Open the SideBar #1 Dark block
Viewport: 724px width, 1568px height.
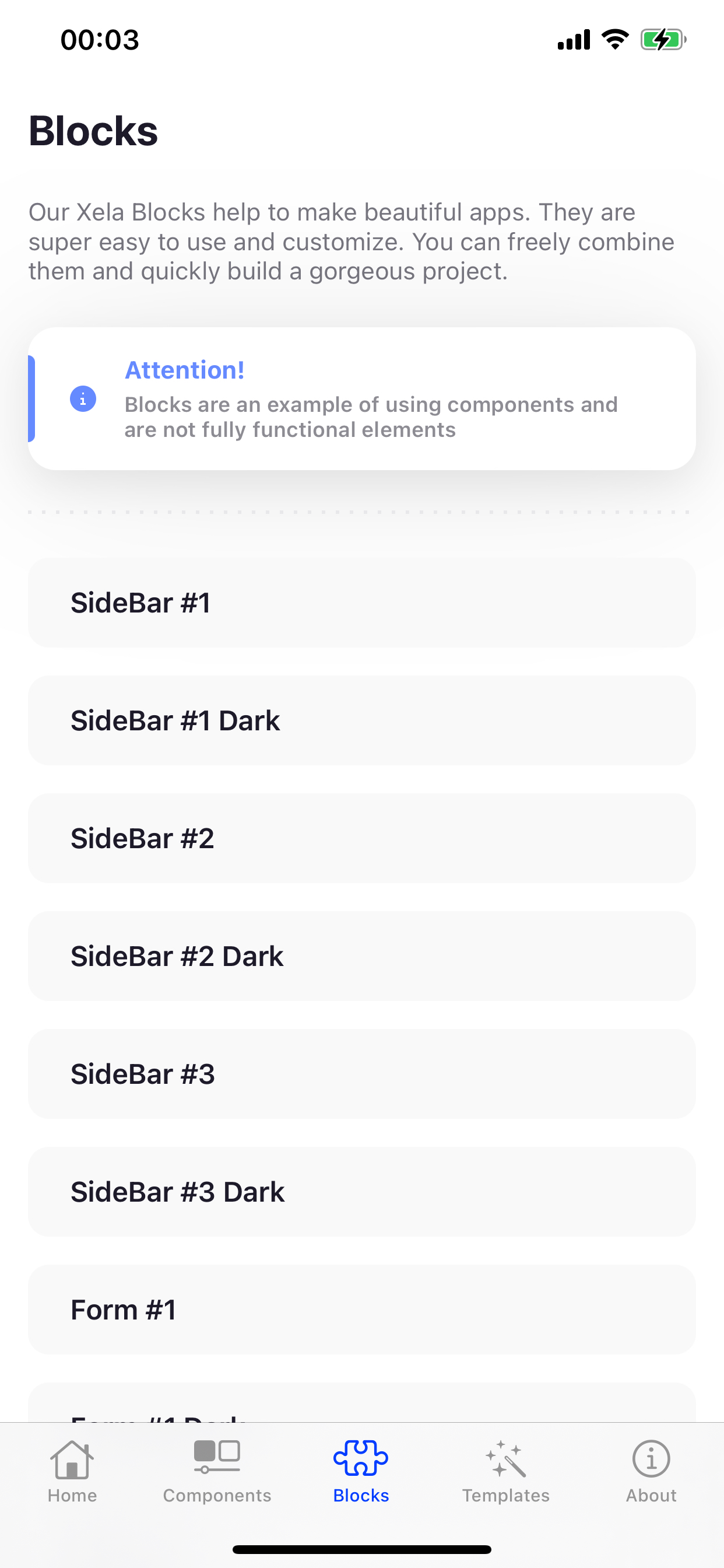(361, 720)
